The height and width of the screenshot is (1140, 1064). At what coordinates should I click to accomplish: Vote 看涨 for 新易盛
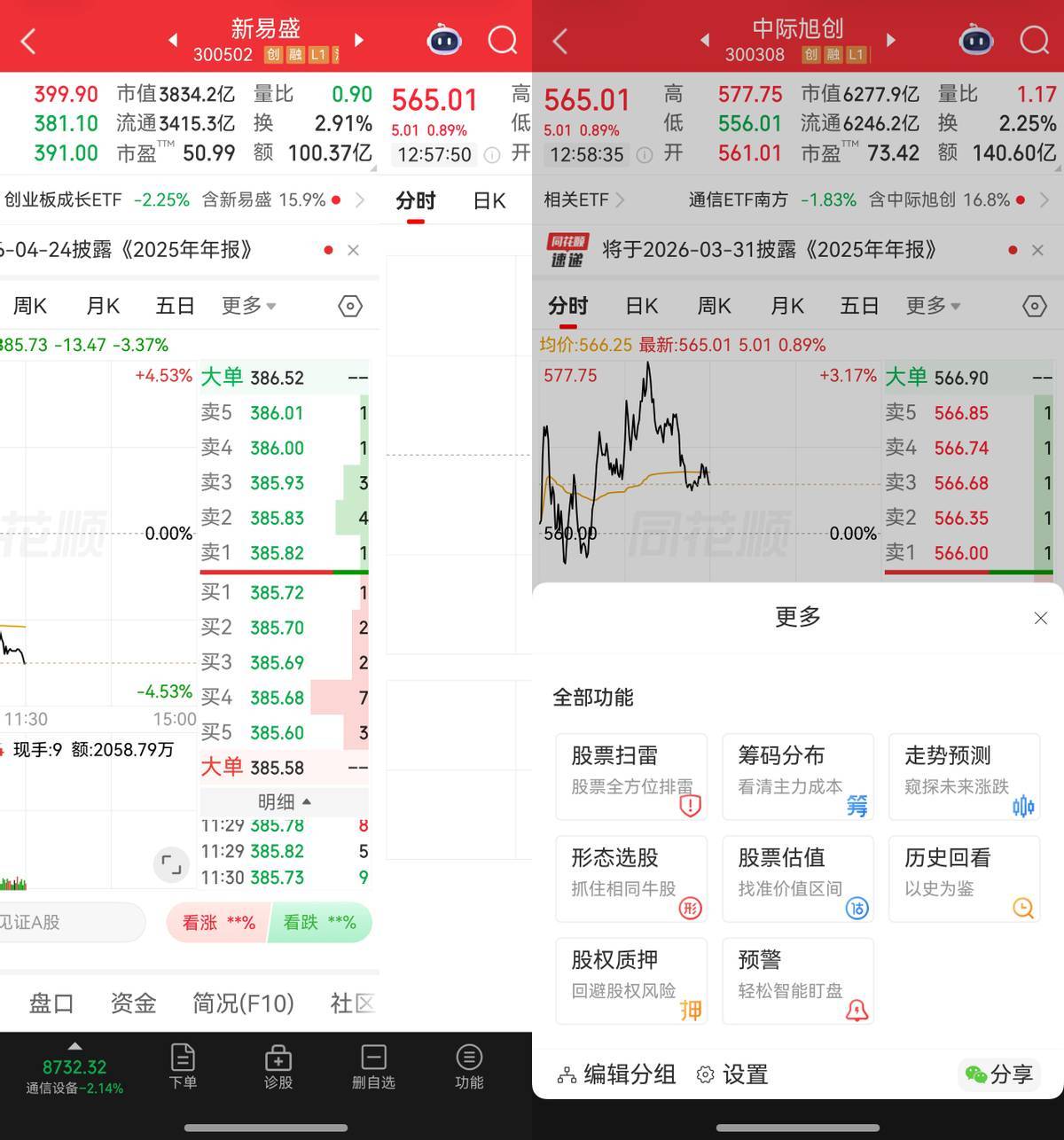tap(218, 923)
